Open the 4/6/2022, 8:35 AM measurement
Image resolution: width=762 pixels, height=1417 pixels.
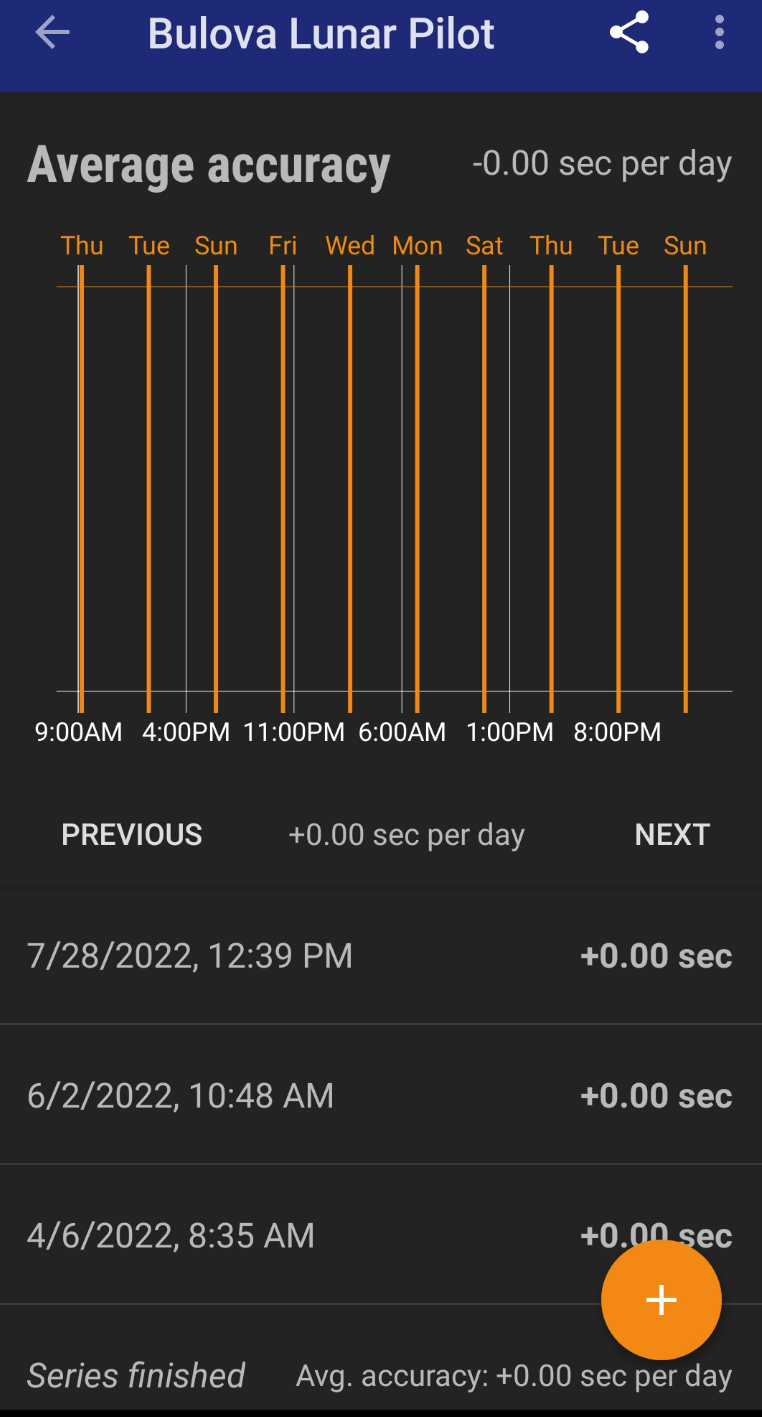coord(300,1235)
